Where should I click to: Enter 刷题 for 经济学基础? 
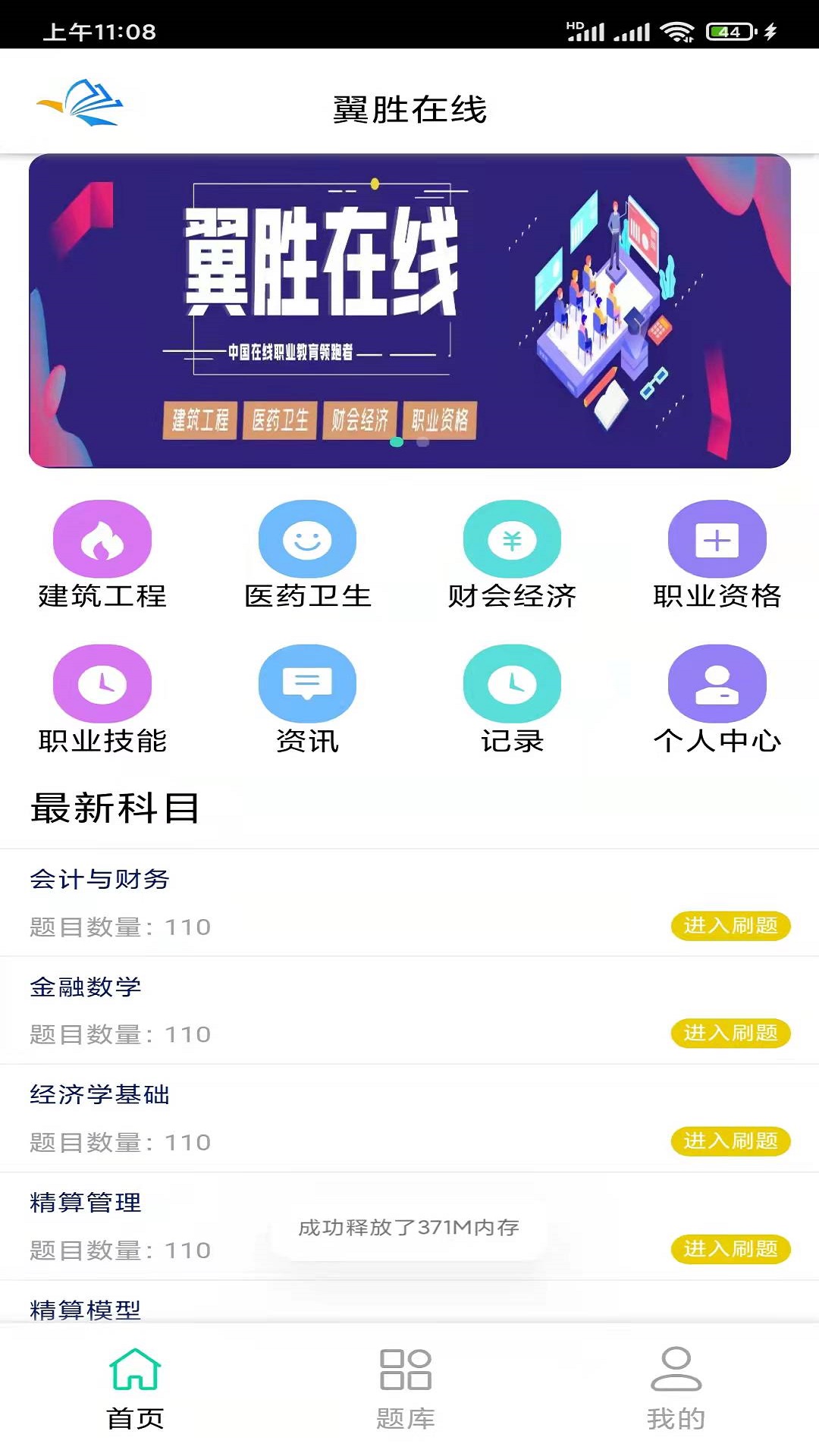coord(730,1141)
